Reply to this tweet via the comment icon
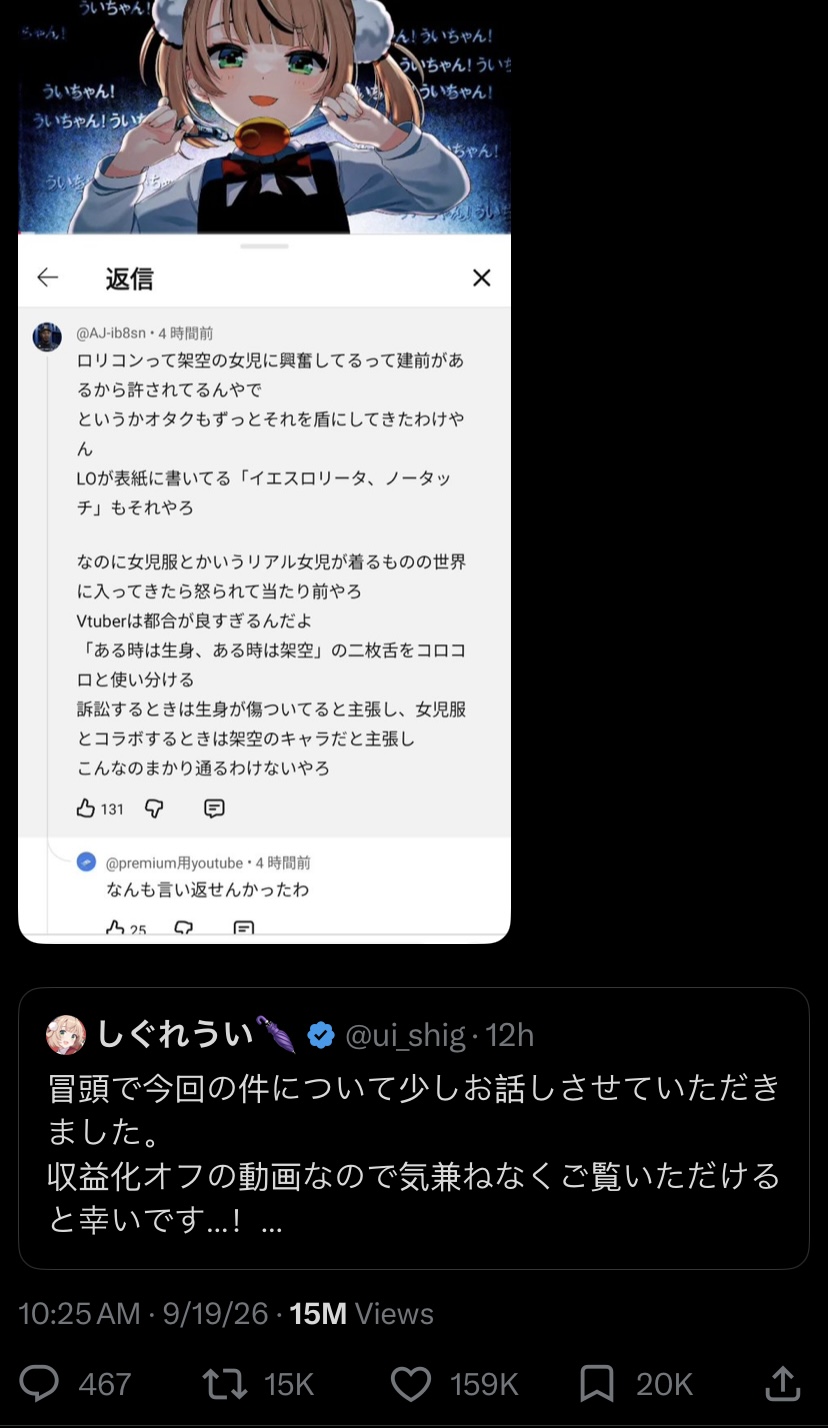 coord(40,1384)
